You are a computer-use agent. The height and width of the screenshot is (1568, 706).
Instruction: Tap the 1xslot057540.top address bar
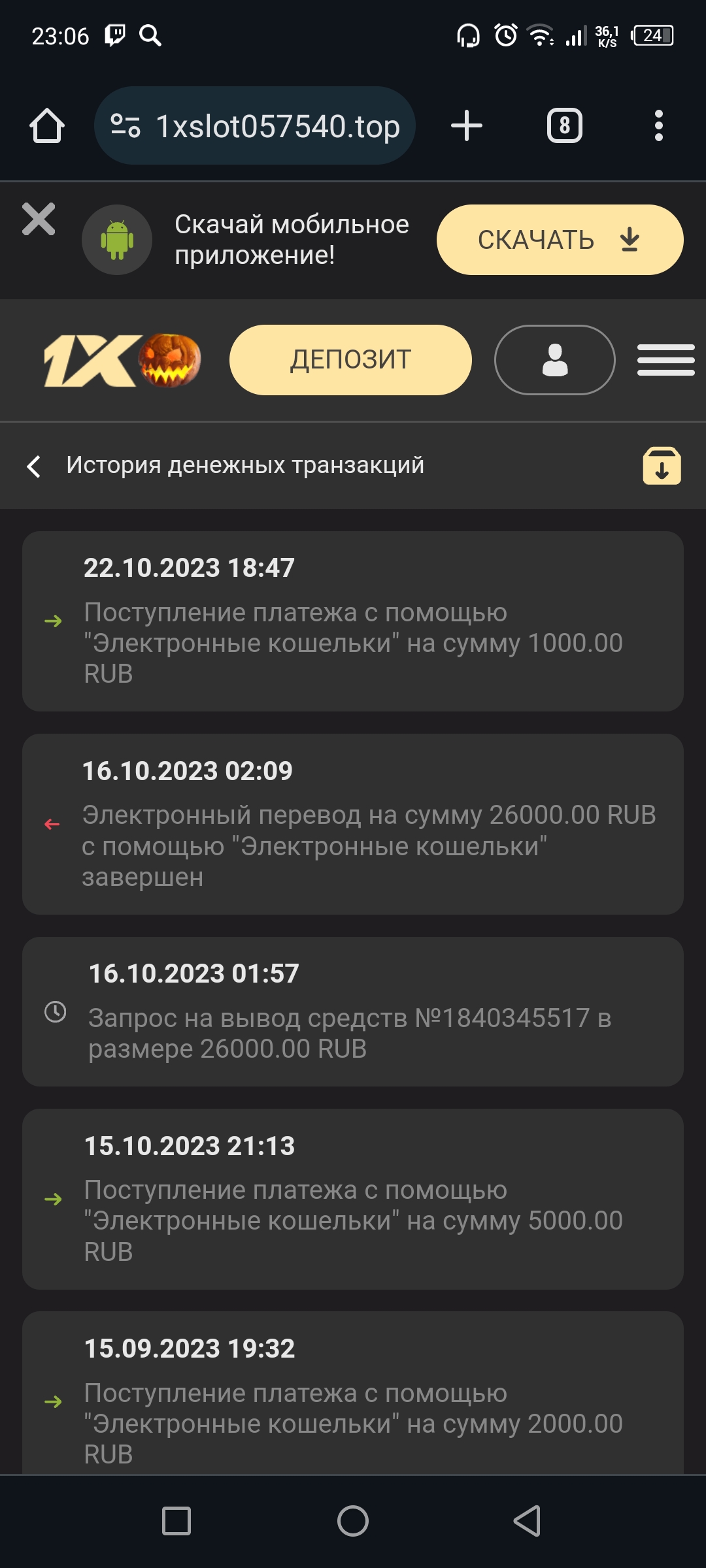255,125
